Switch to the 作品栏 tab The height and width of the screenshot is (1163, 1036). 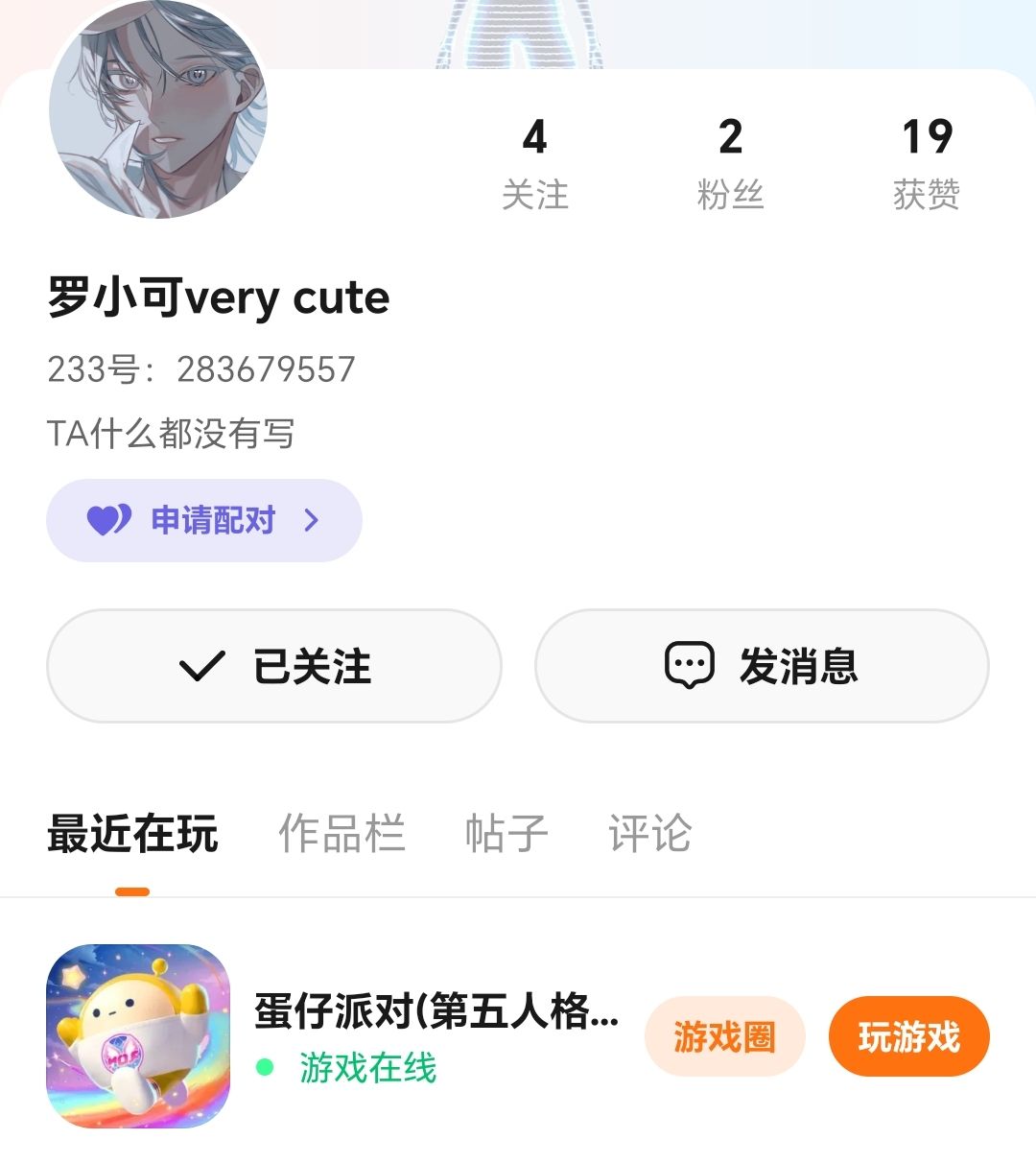tap(341, 833)
